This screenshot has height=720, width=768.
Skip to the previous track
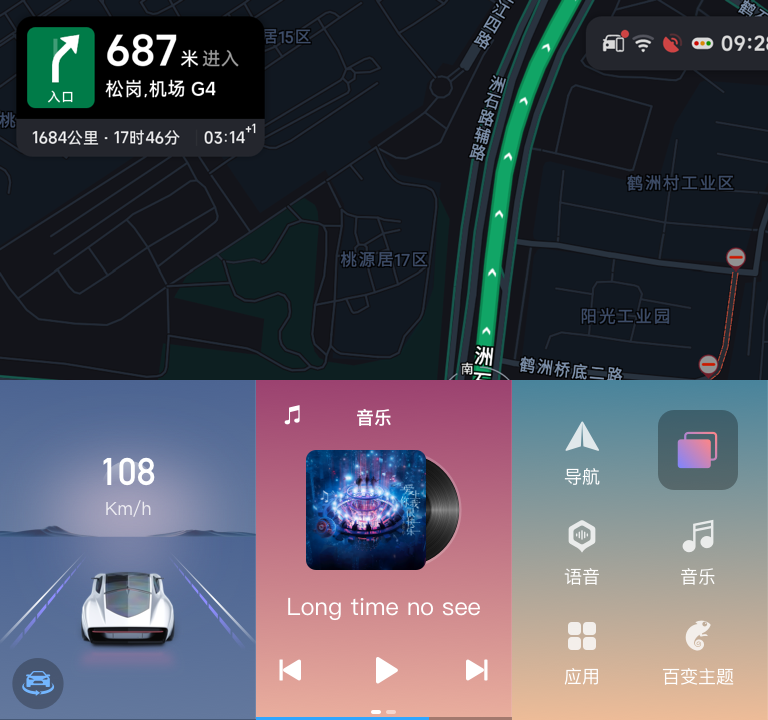click(290, 670)
